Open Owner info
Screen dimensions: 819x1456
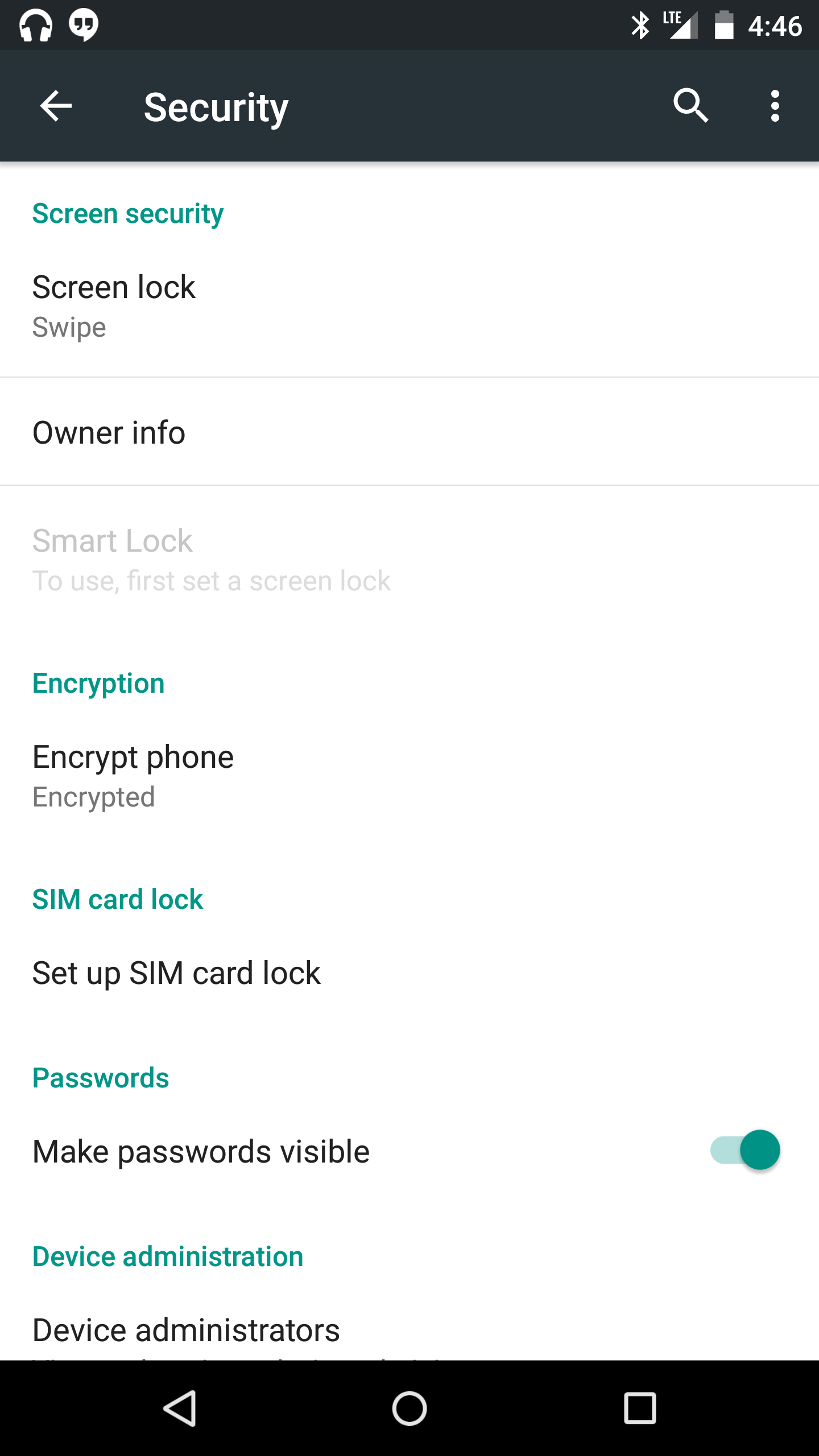coord(409,432)
